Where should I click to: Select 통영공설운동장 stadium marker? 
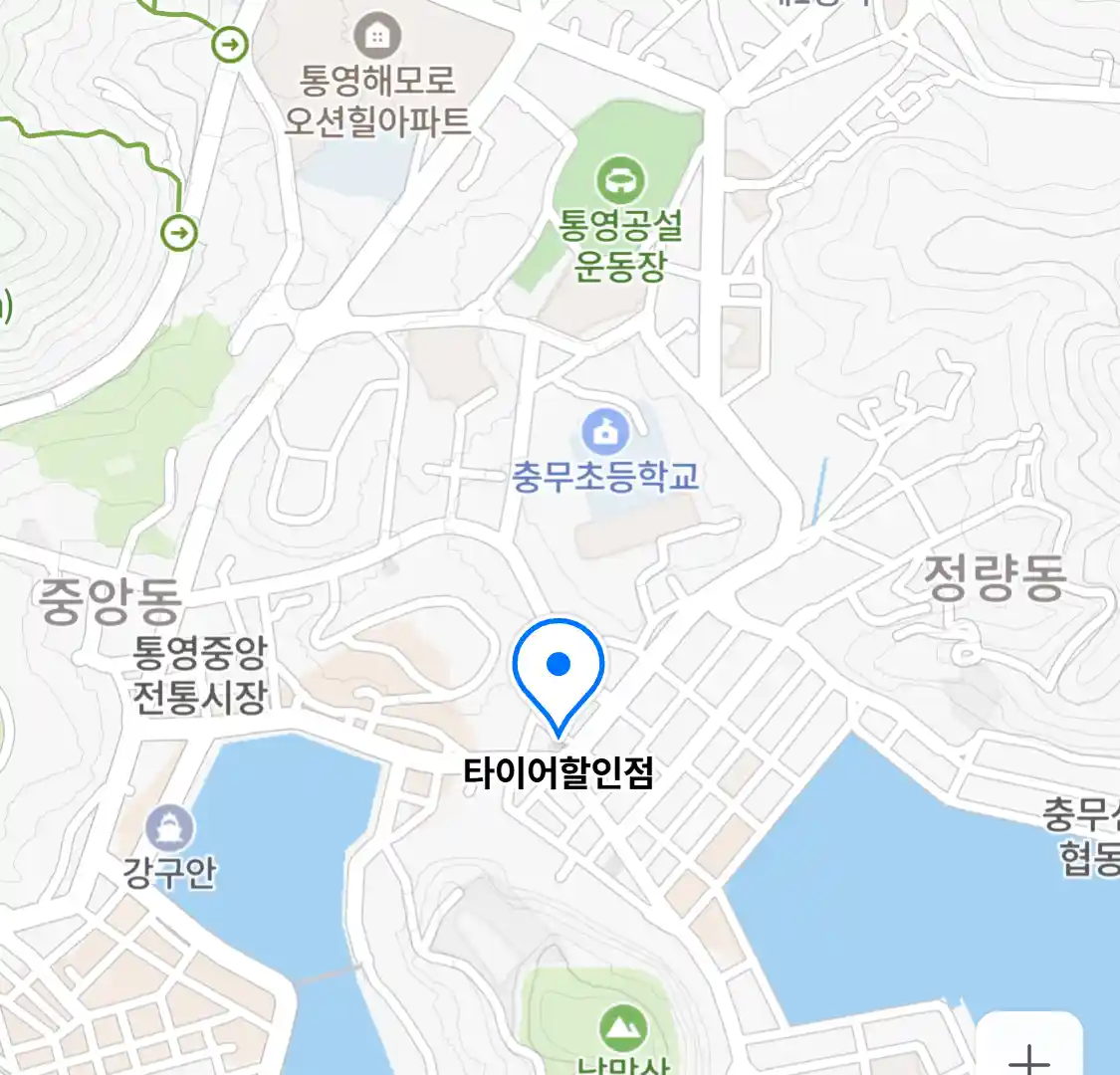tap(620, 182)
